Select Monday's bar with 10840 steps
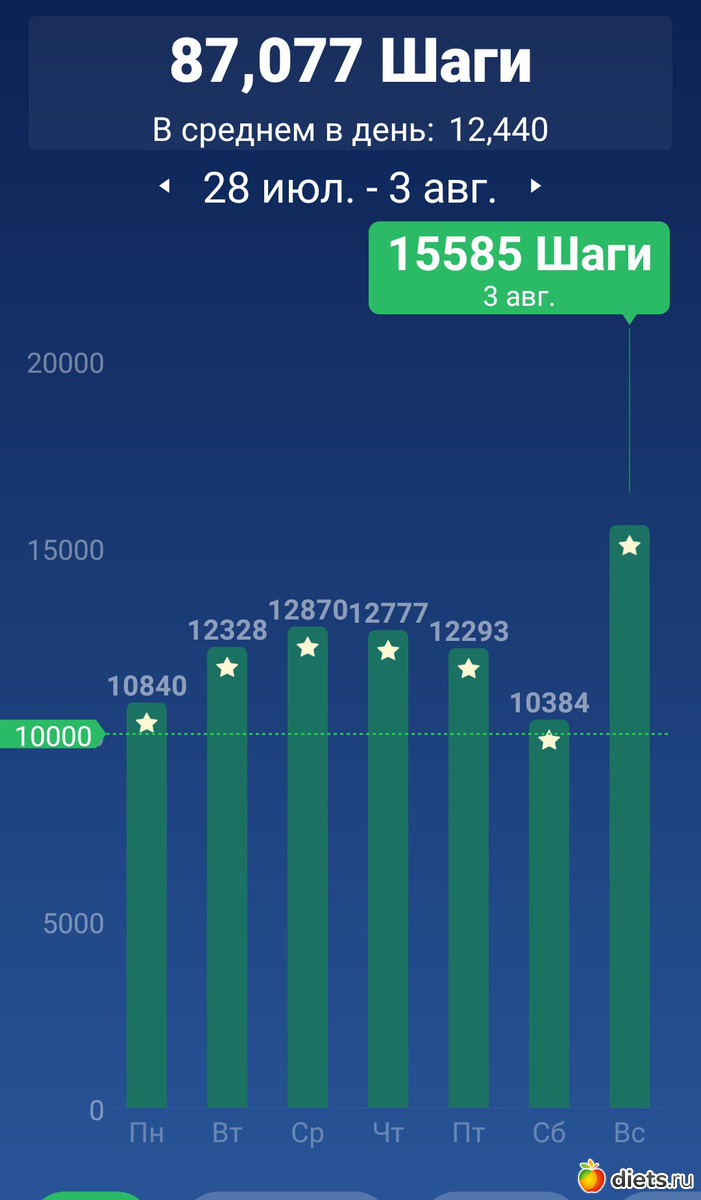Image resolution: width=701 pixels, height=1200 pixels. pos(147,905)
